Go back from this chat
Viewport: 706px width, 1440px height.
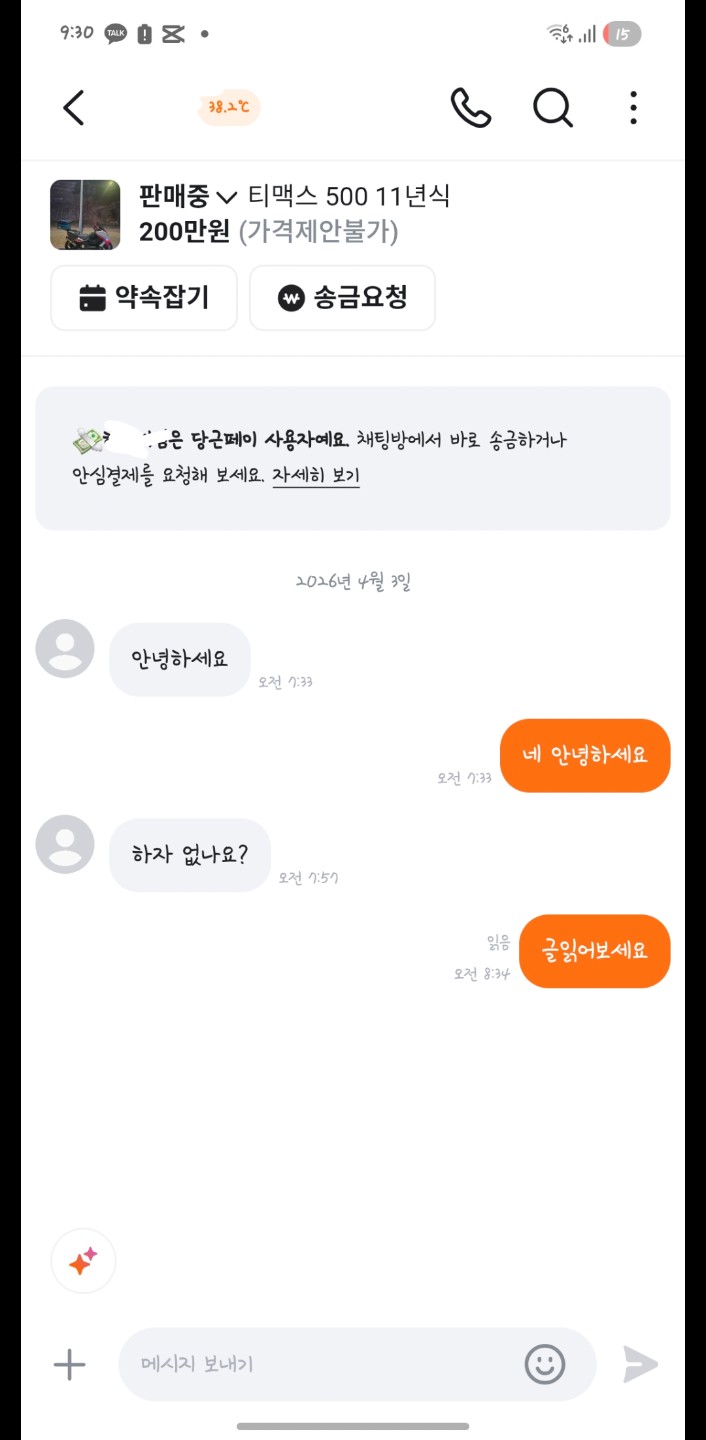pyautogui.click(x=74, y=108)
